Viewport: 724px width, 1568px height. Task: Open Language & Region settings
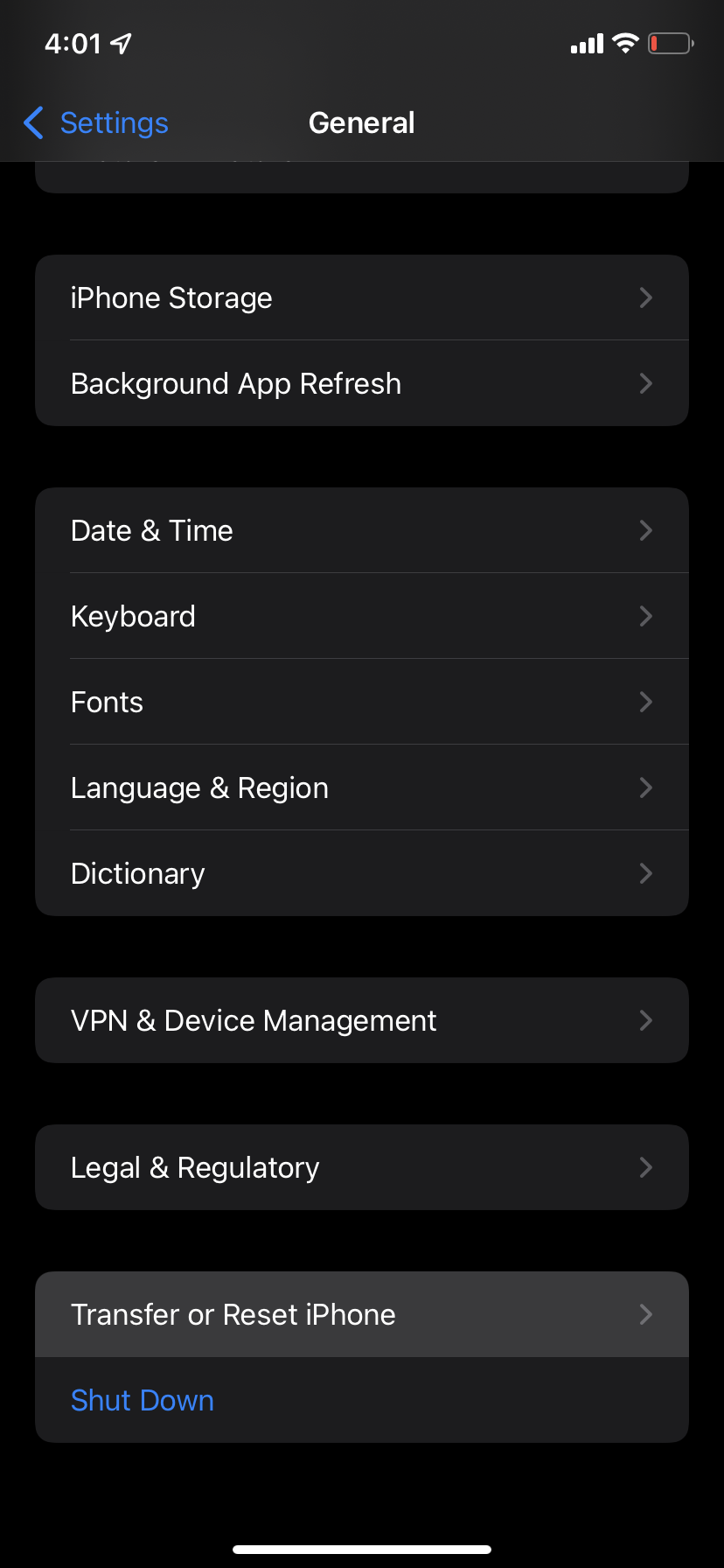pyautogui.click(x=361, y=788)
